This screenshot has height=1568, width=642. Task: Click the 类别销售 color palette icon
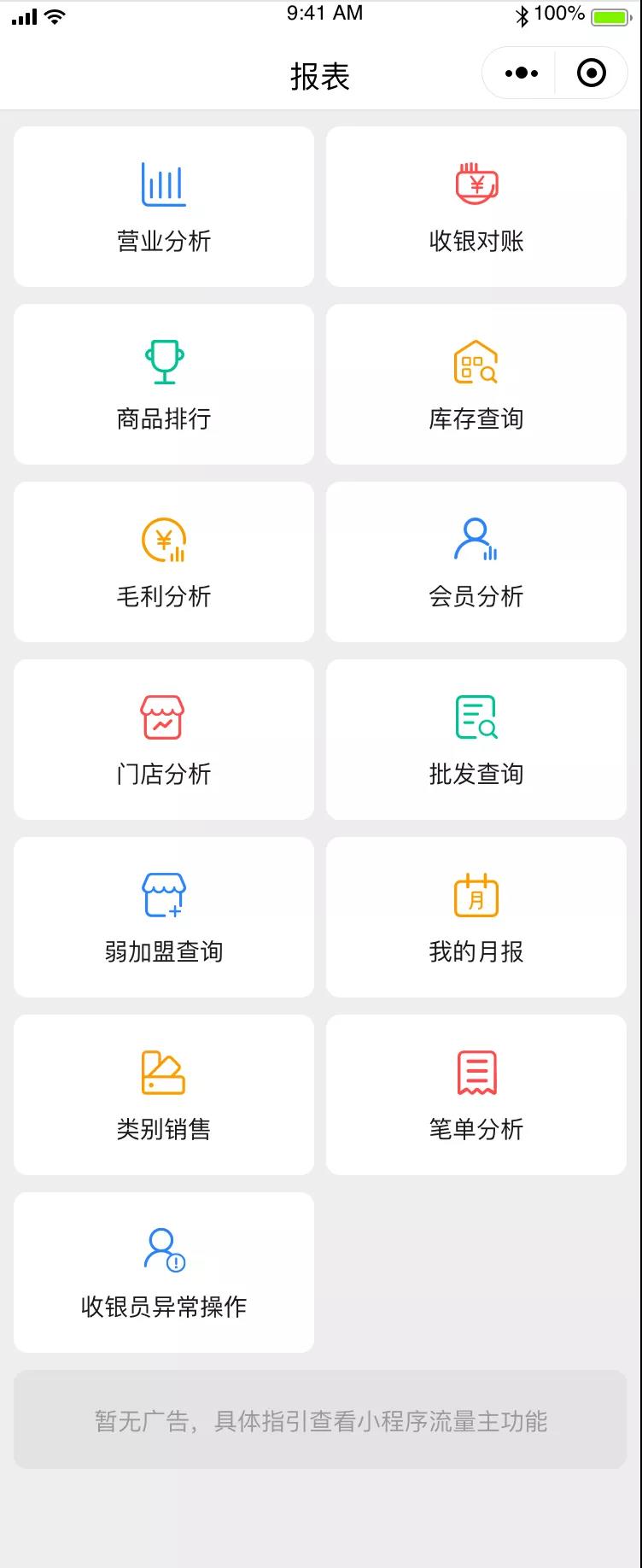164,1074
